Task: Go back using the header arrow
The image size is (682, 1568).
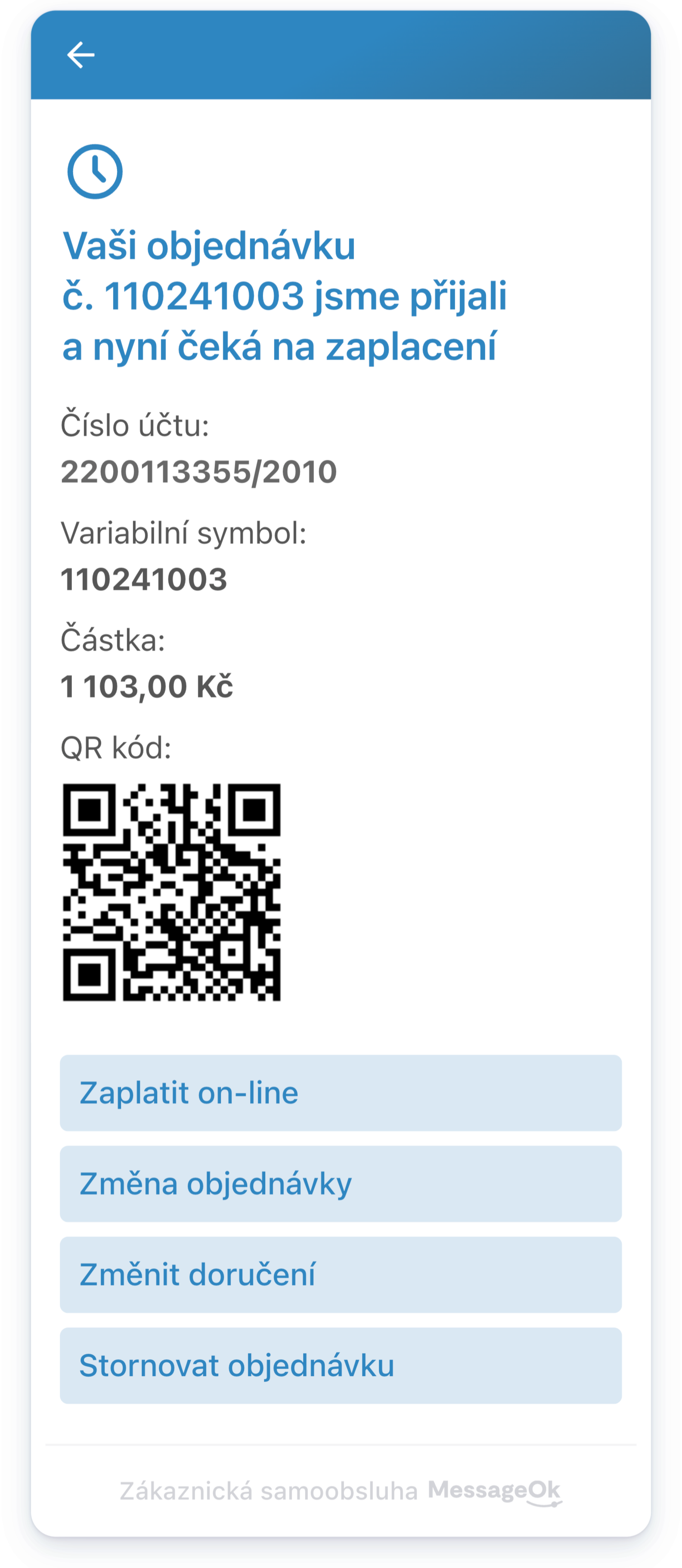Action: (x=81, y=56)
